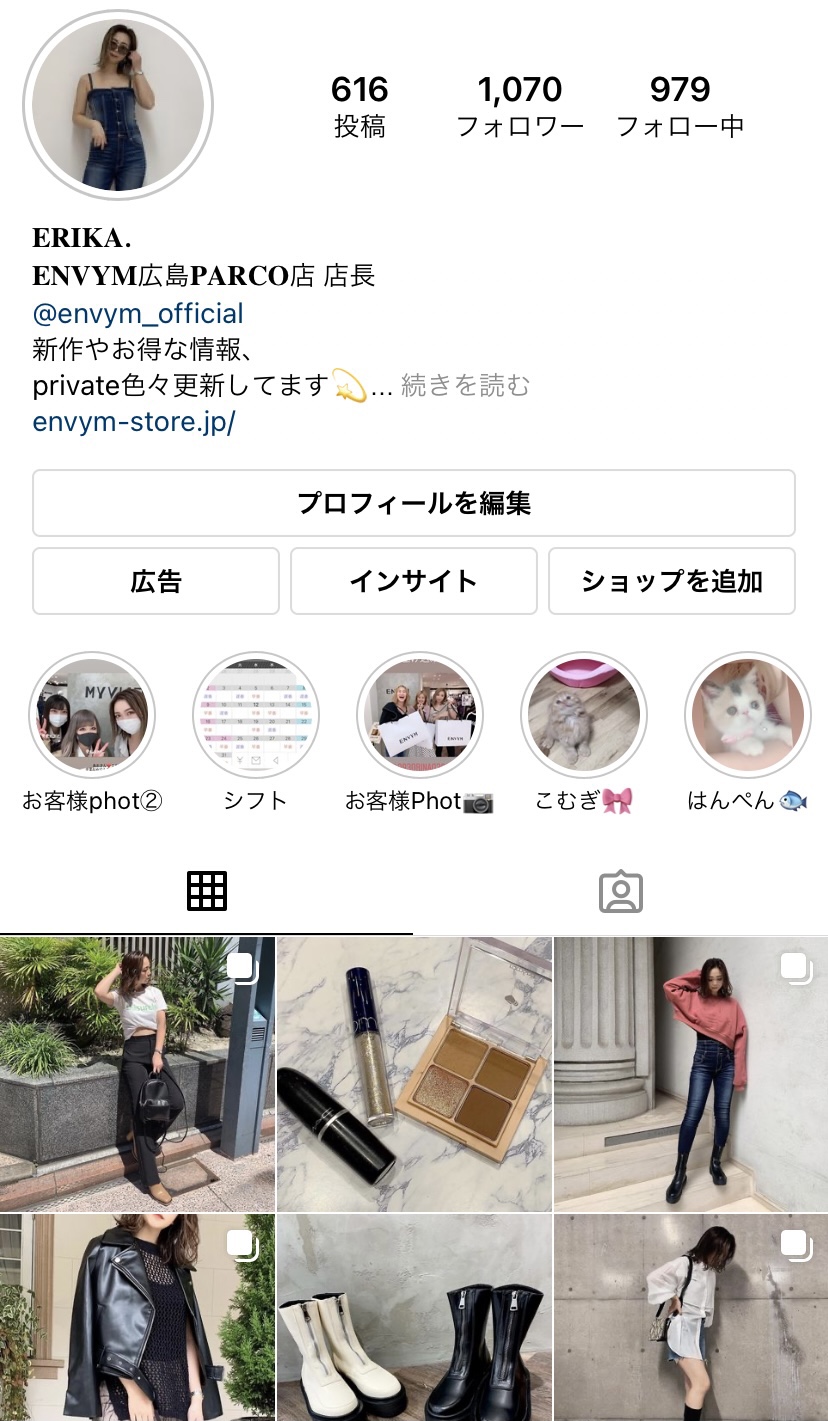Switch to the posts grid tab

[x=207, y=891]
